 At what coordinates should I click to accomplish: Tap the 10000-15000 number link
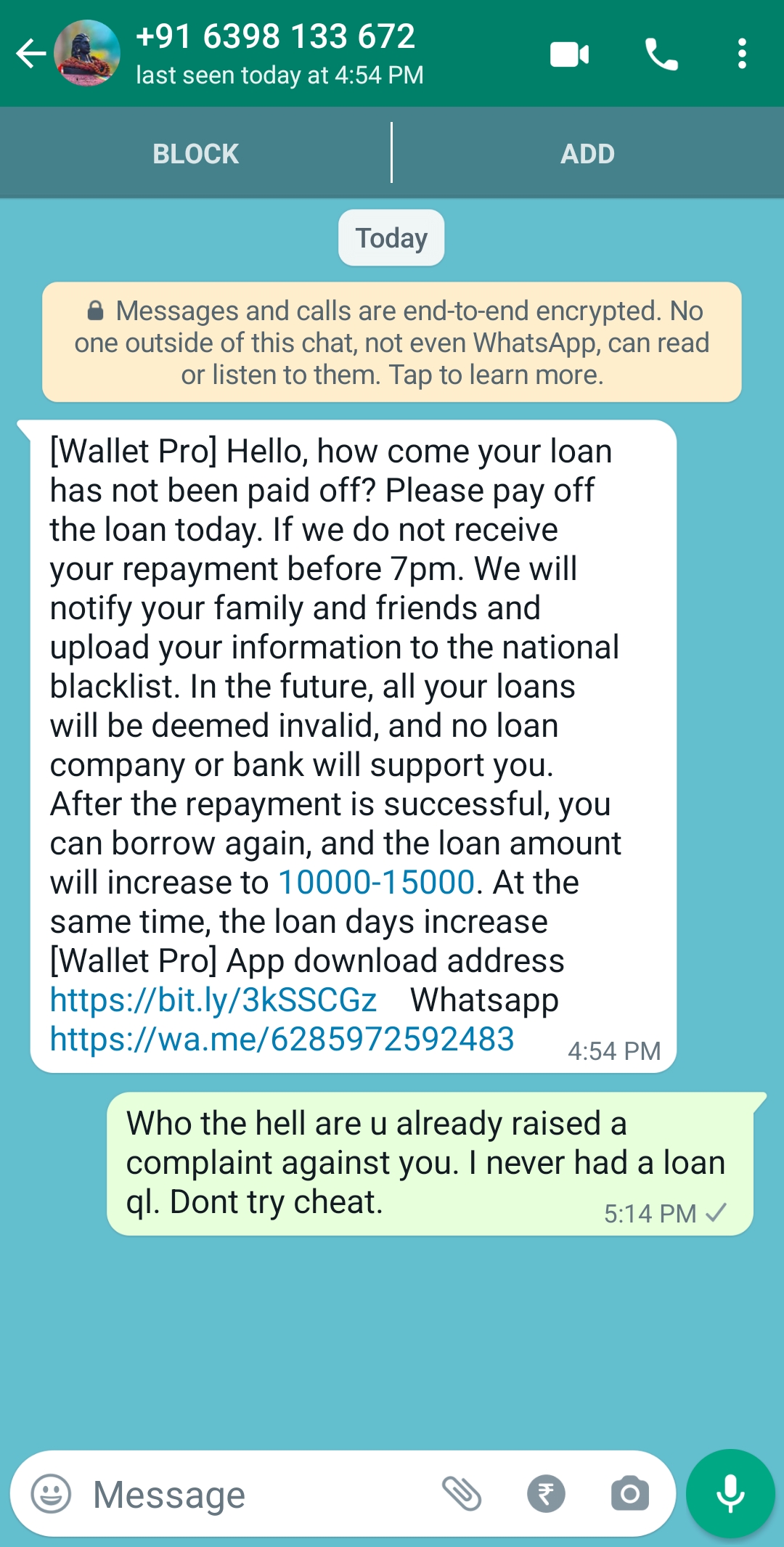pos(376,883)
